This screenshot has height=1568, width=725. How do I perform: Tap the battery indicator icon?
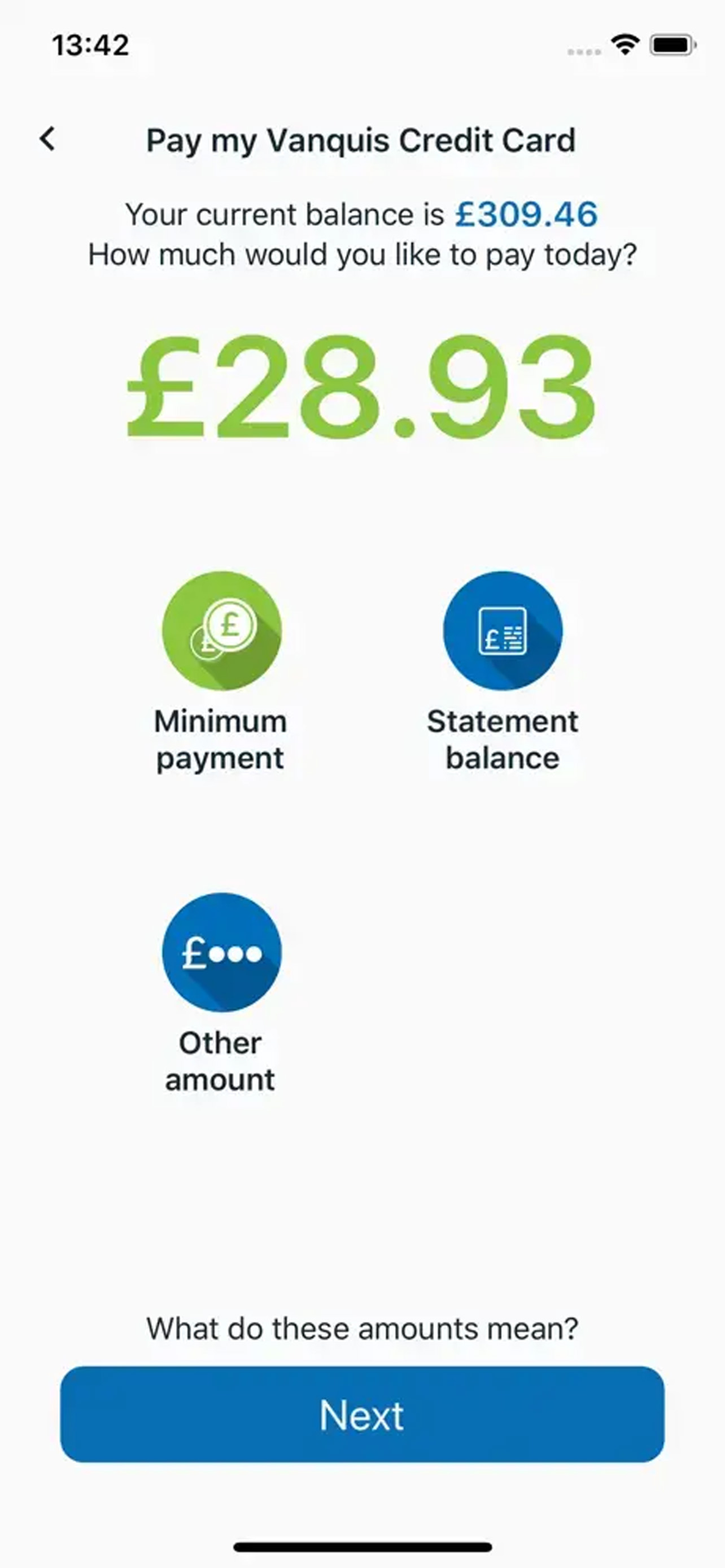(672, 44)
